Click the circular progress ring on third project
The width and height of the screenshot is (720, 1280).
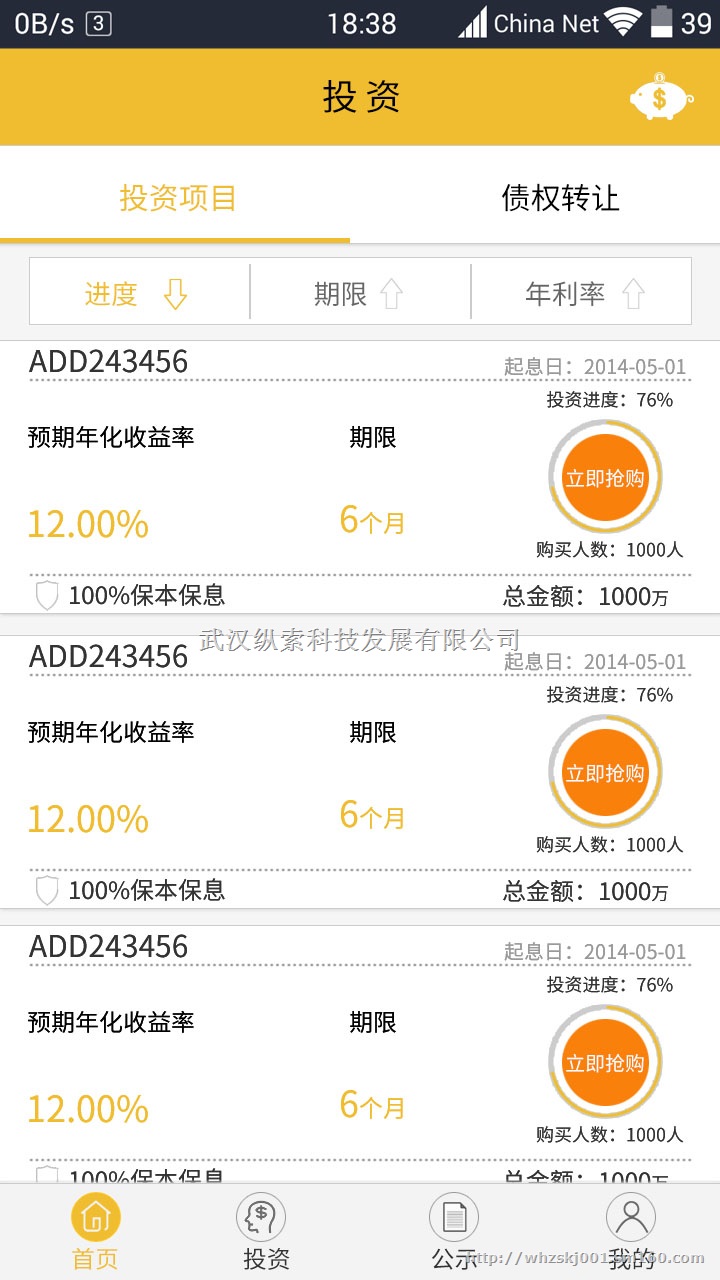(x=605, y=1062)
